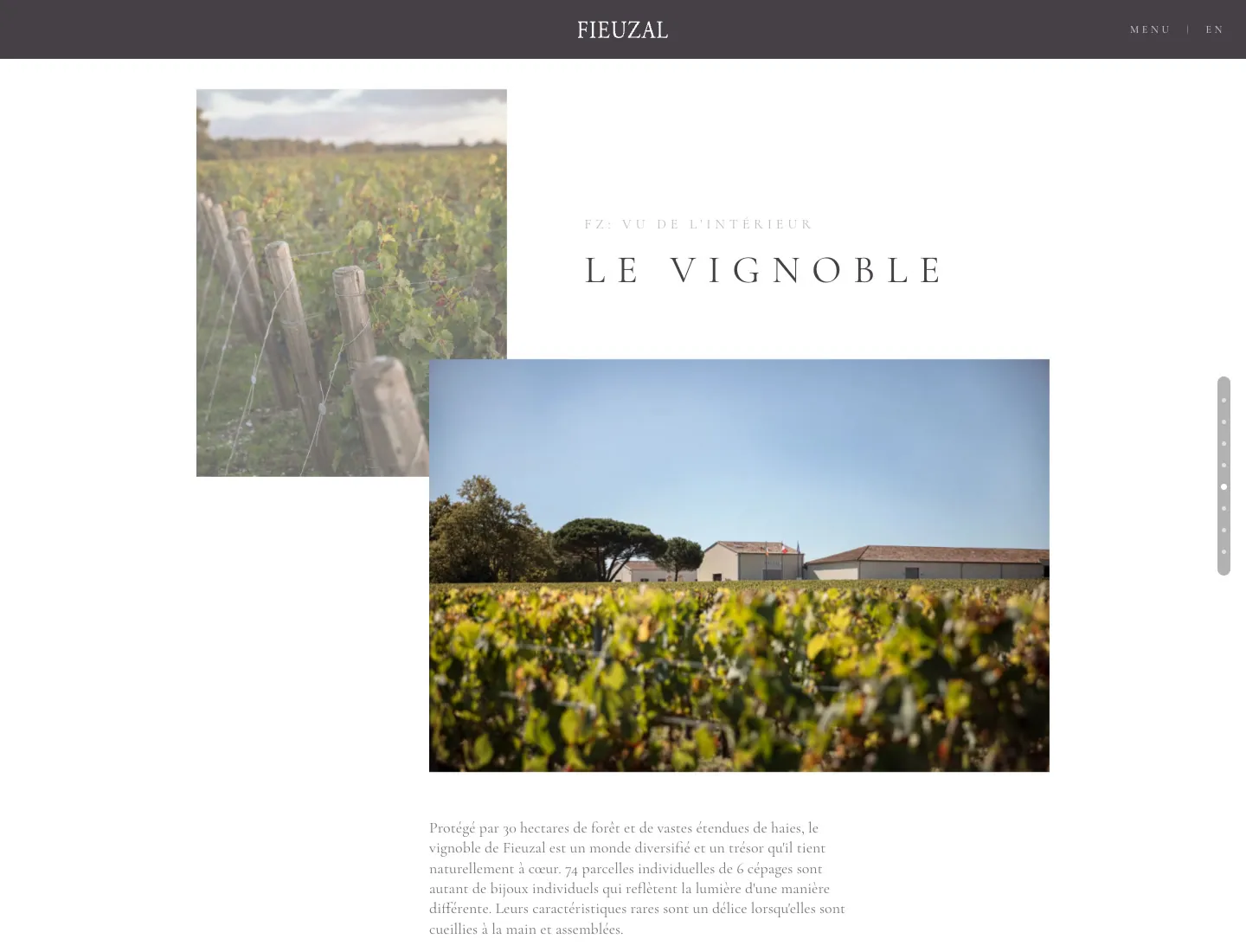This screenshot has height=952, width=1246.
Task: Go to the Fieuzal home logo
Action: [x=622, y=30]
